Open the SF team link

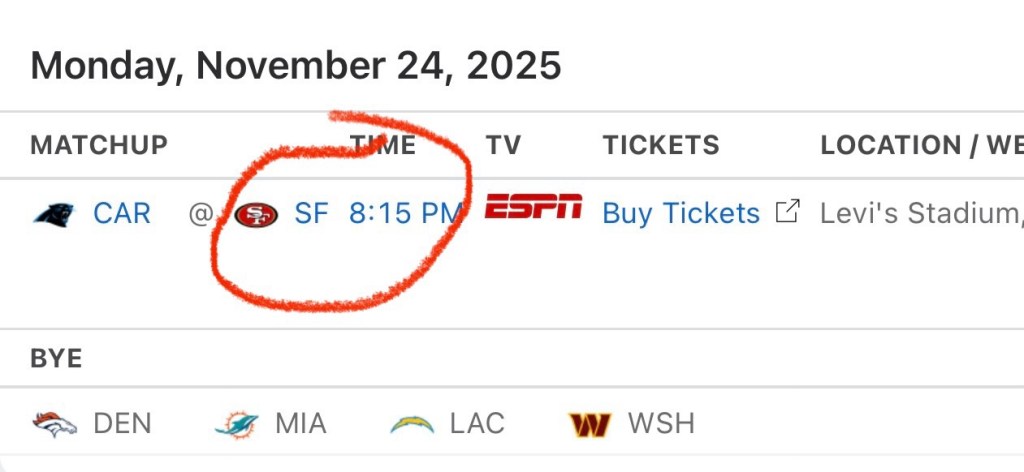tap(310, 213)
